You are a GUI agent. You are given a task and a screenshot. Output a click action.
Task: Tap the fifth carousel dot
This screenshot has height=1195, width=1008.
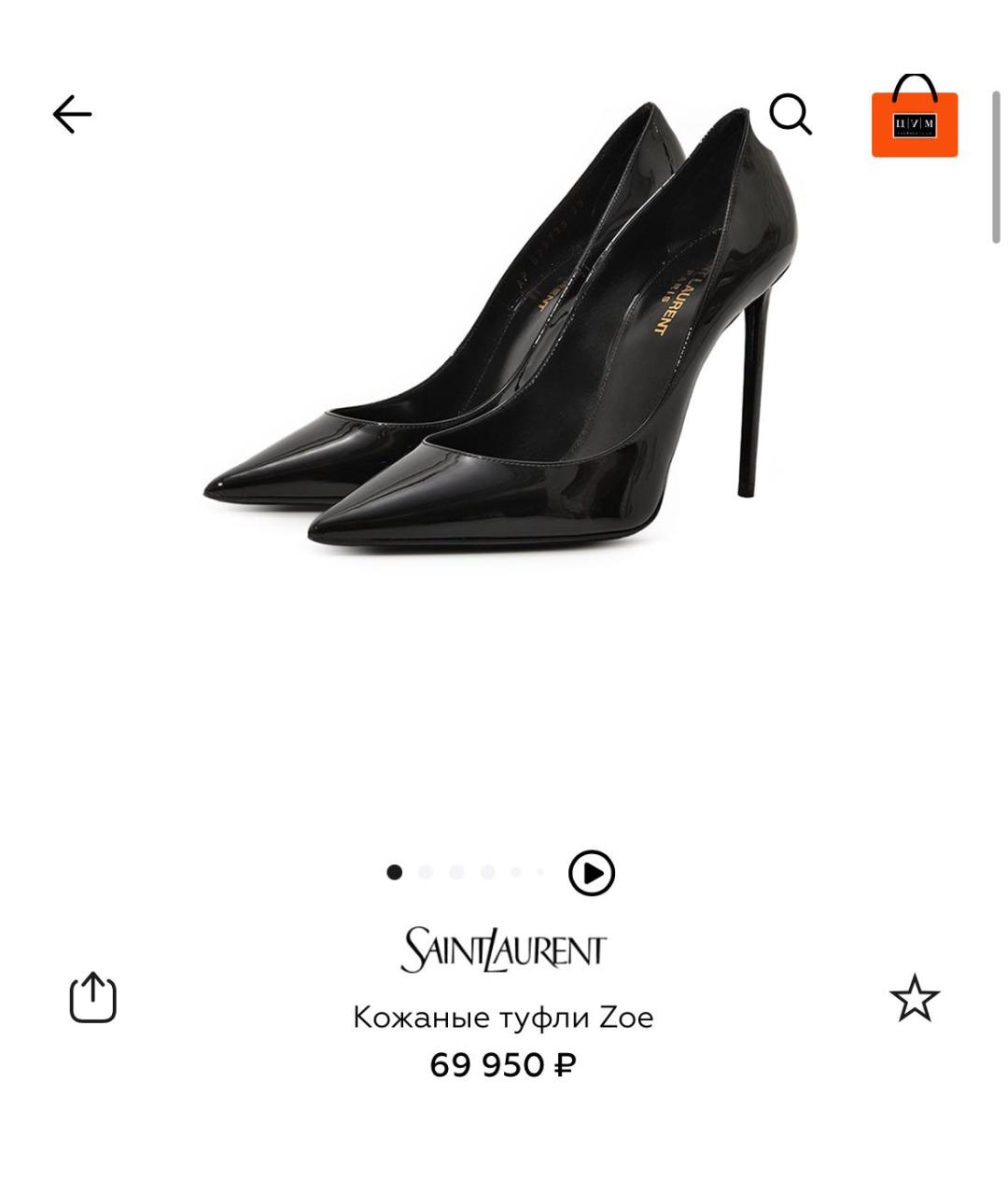(x=514, y=871)
